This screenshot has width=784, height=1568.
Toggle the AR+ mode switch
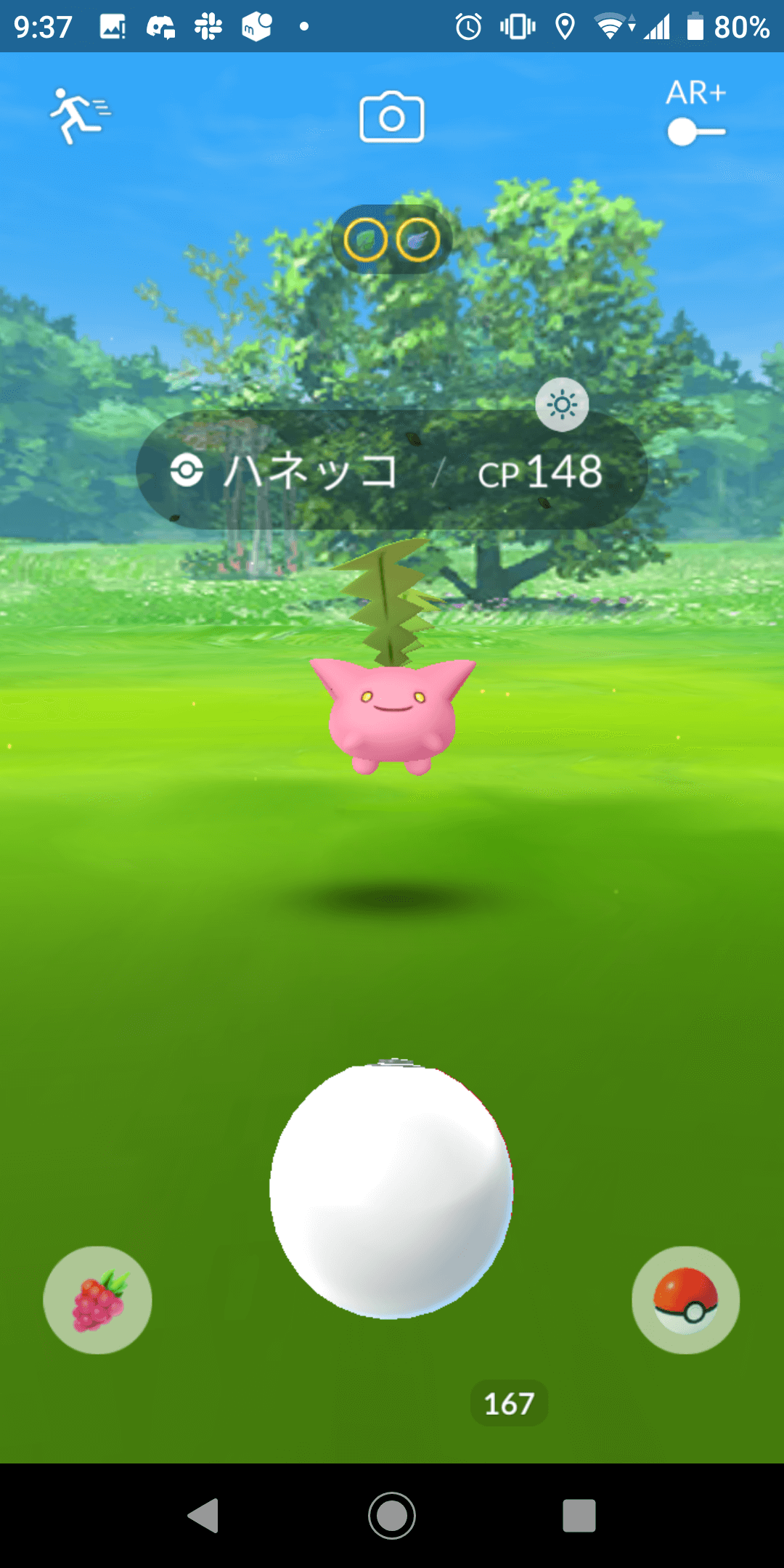click(695, 132)
